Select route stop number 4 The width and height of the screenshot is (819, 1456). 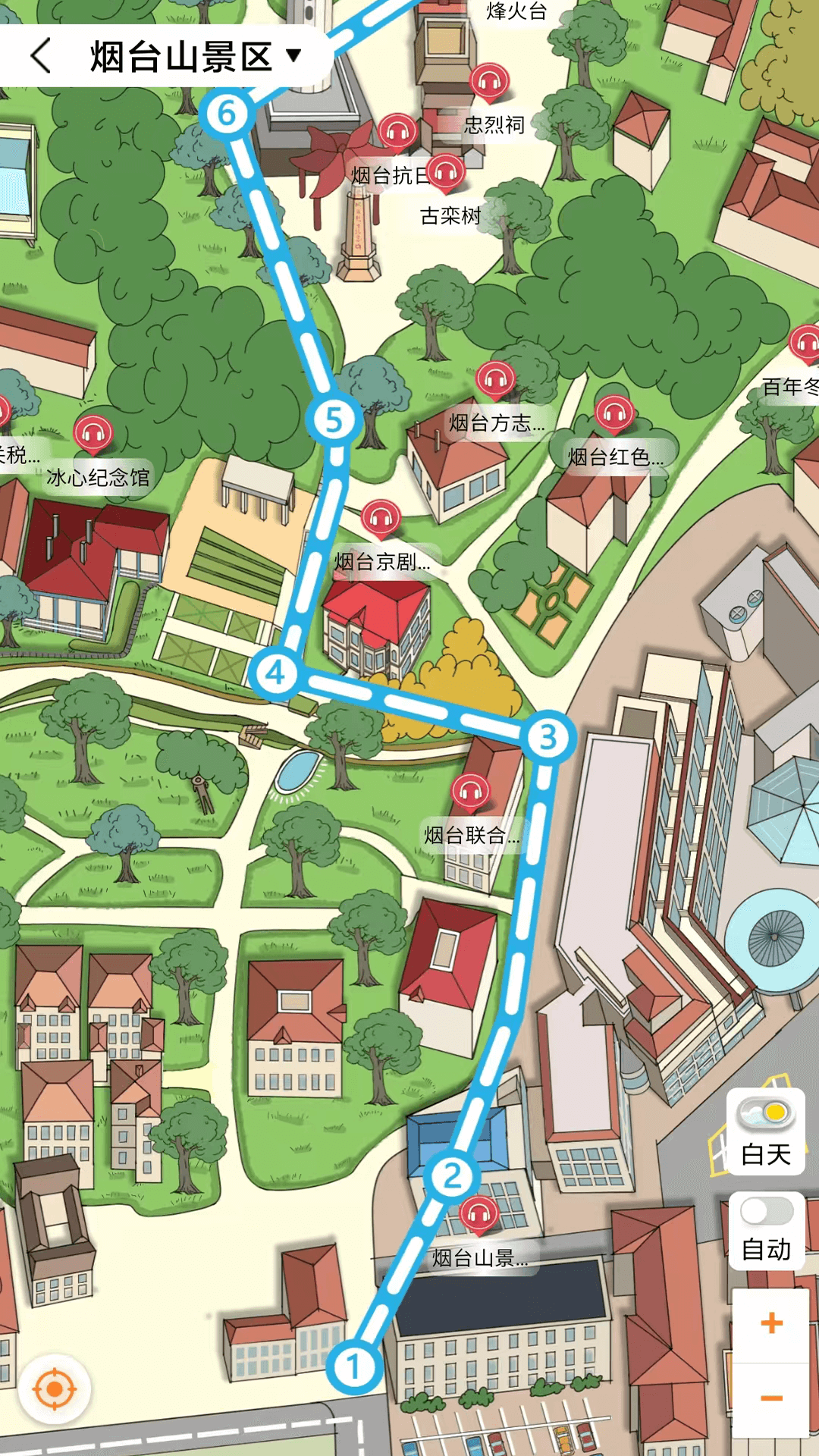(x=275, y=673)
